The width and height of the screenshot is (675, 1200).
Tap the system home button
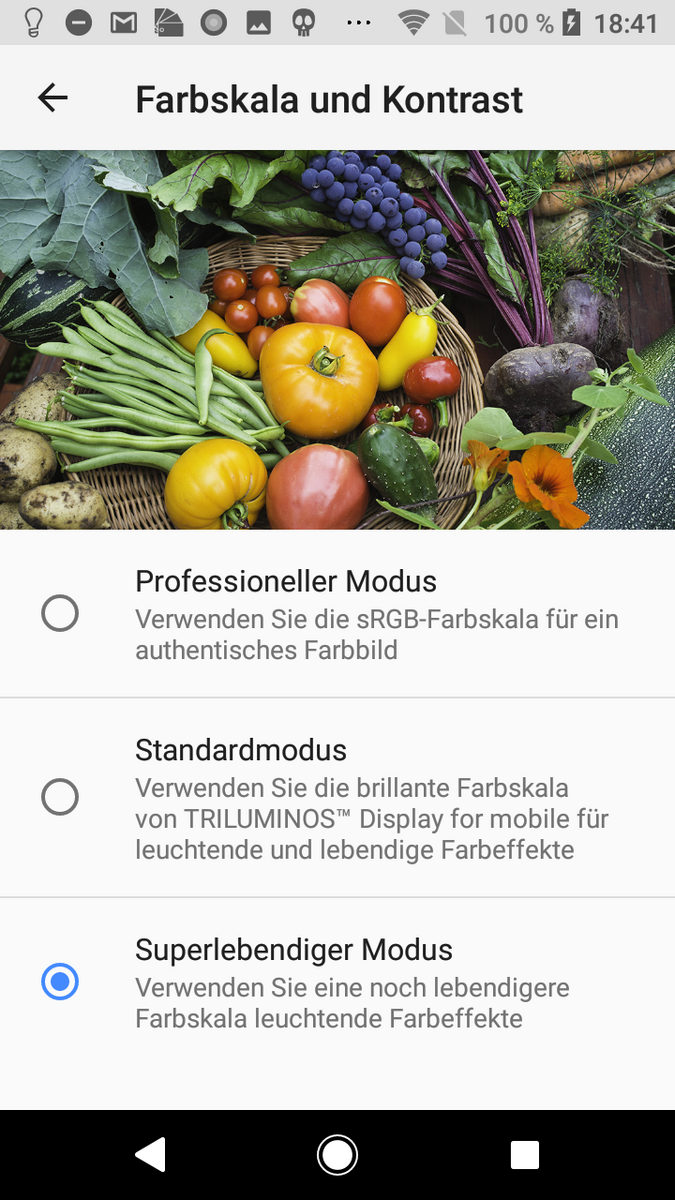point(337,1155)
